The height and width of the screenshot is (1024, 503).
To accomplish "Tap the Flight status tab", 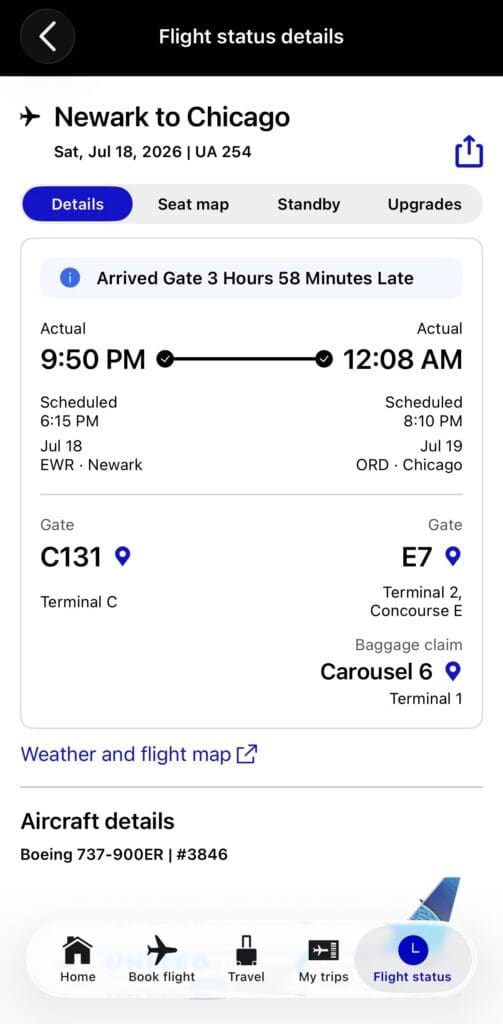I will [412, 959].
